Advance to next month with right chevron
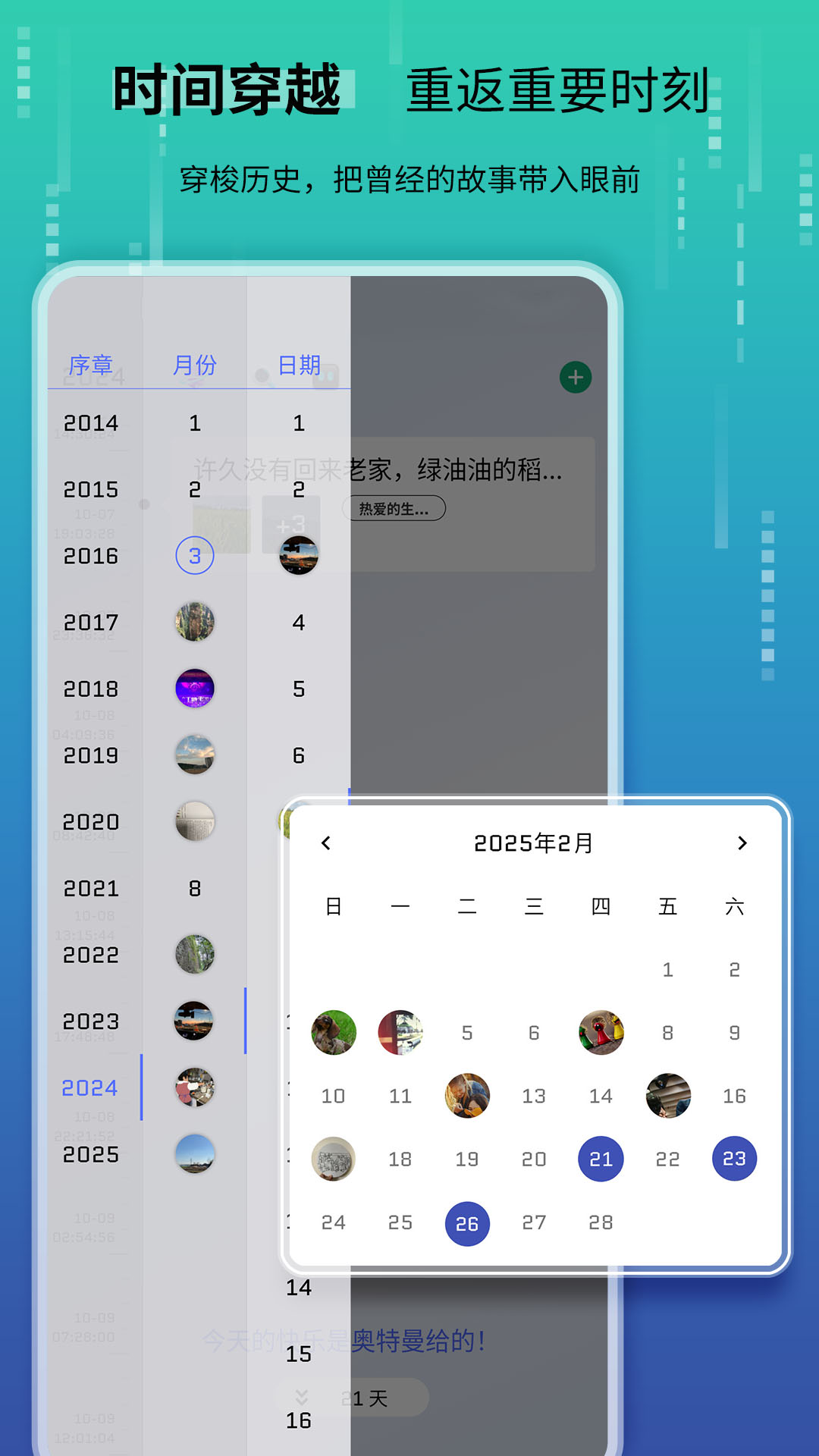The image size is (819, 1456). click(742, 844)
